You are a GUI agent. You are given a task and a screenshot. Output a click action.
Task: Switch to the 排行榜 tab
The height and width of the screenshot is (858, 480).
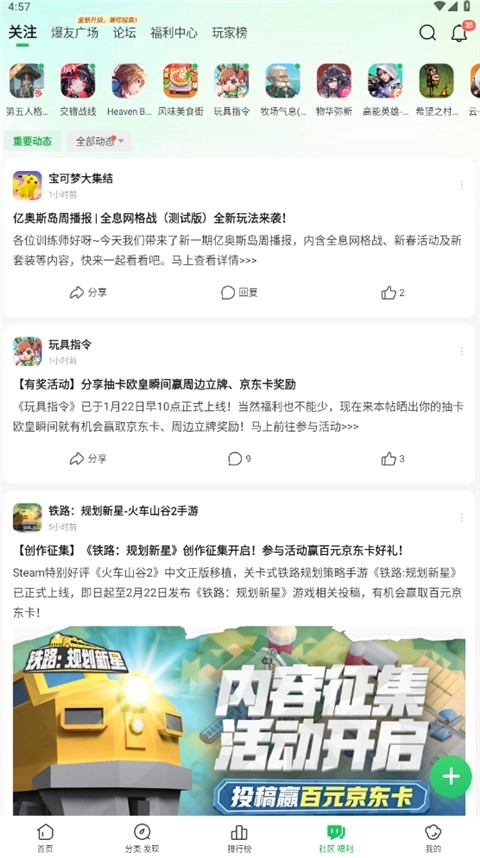(239, 838)
